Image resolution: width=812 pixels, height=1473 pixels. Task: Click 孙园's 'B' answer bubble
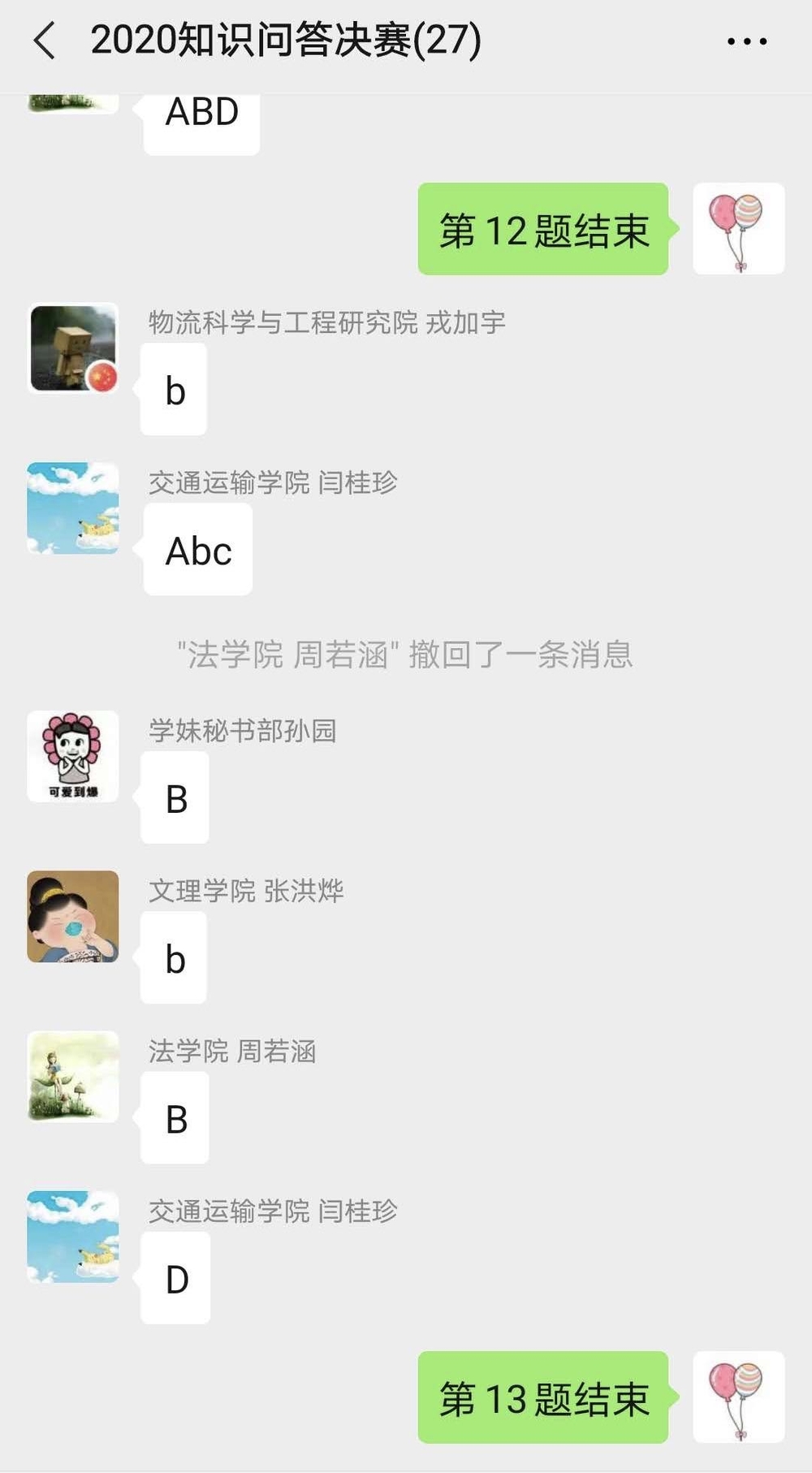(173, 797)
